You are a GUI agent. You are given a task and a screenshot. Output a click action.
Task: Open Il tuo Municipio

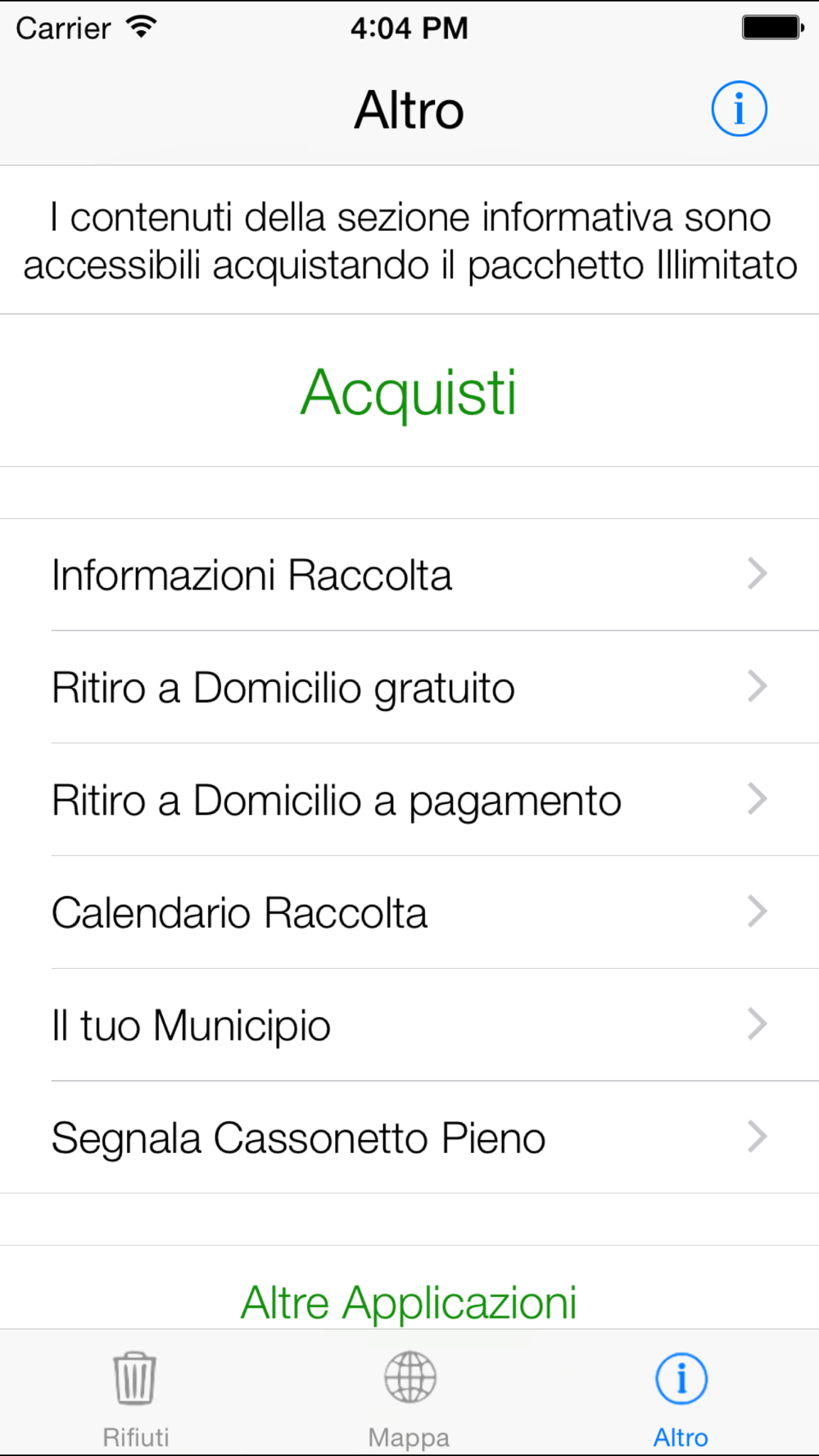click(409, 1024)
